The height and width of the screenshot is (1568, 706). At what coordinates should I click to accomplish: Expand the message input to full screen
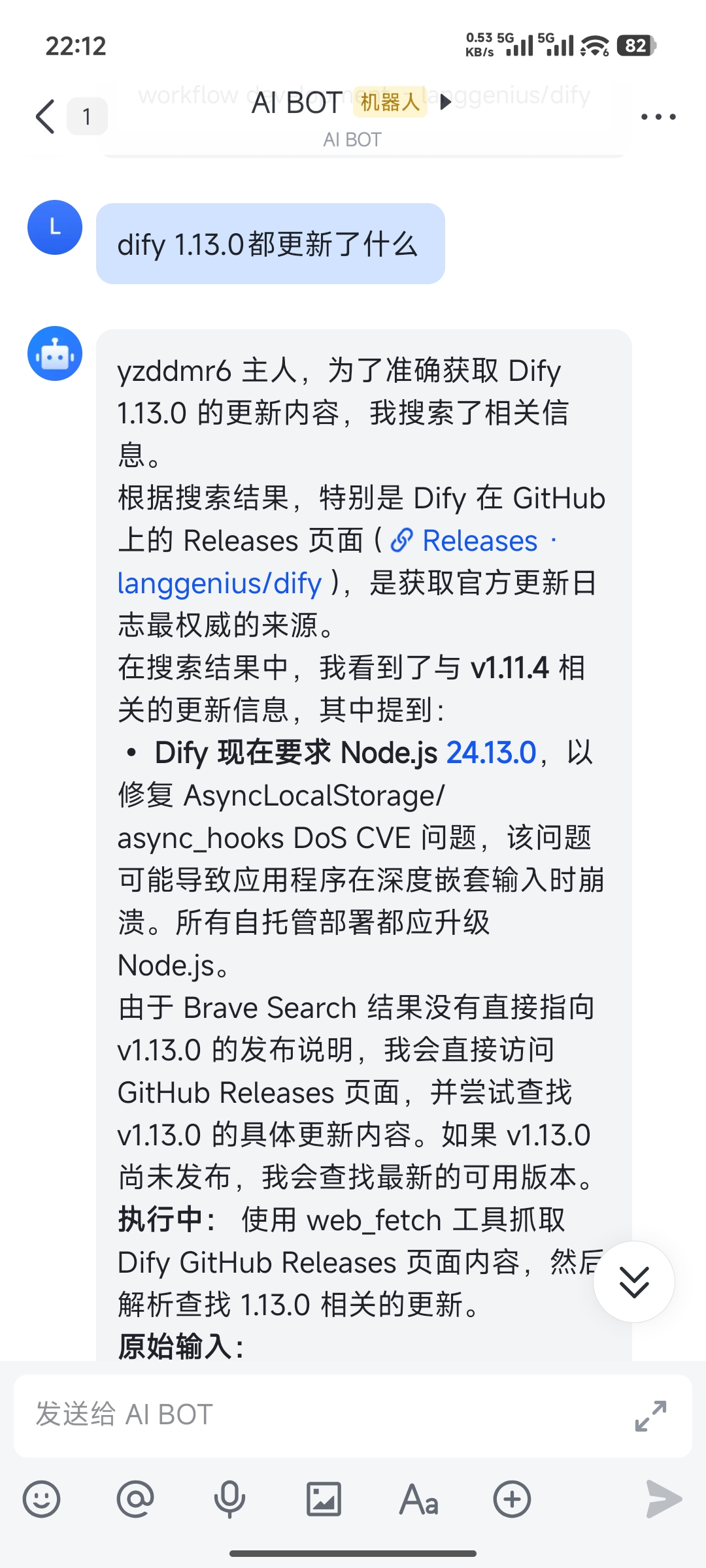pos(650,1416)
